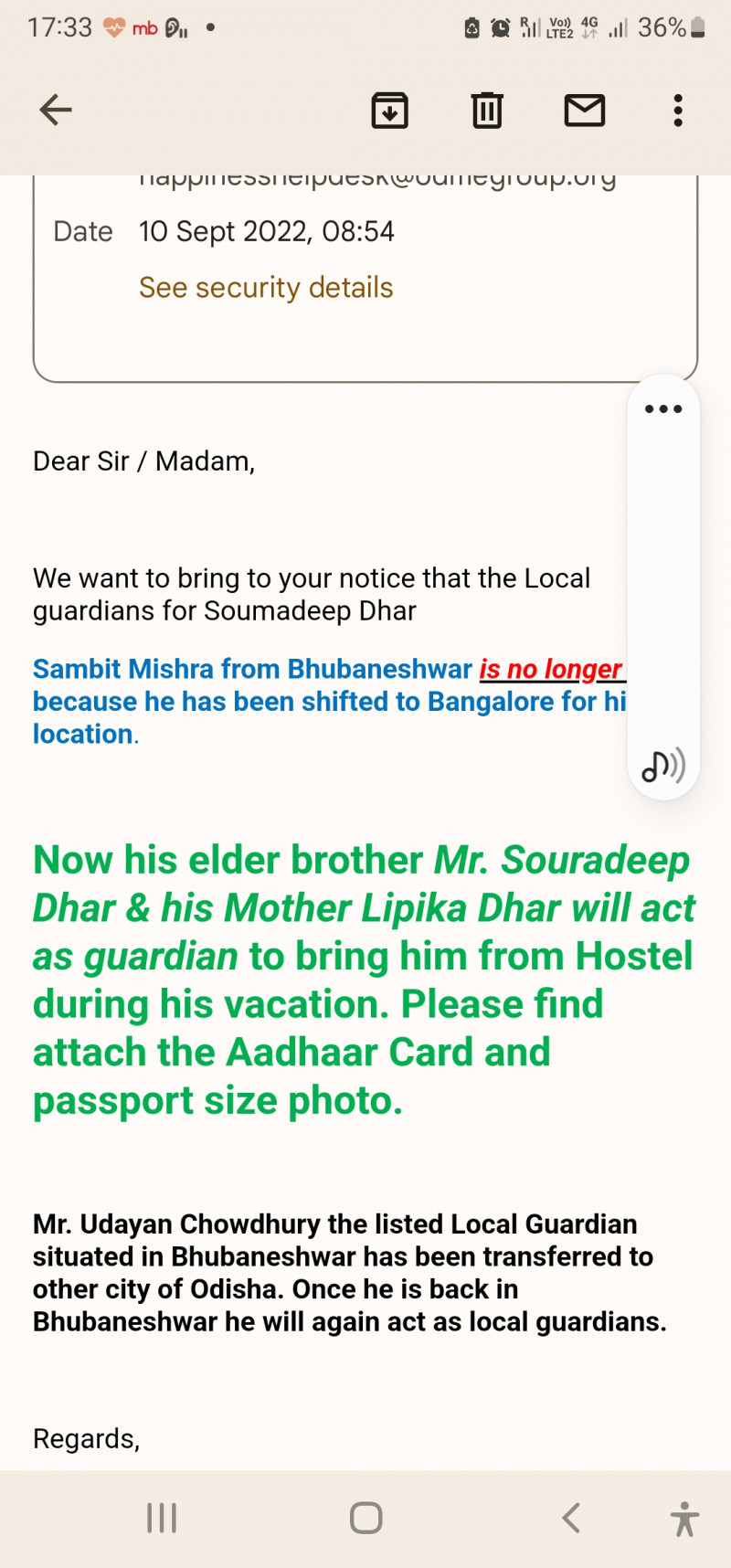Tap the three-dot floating panel options
The height and width of the screenshot is (1568, 731).
click(663, 409)
